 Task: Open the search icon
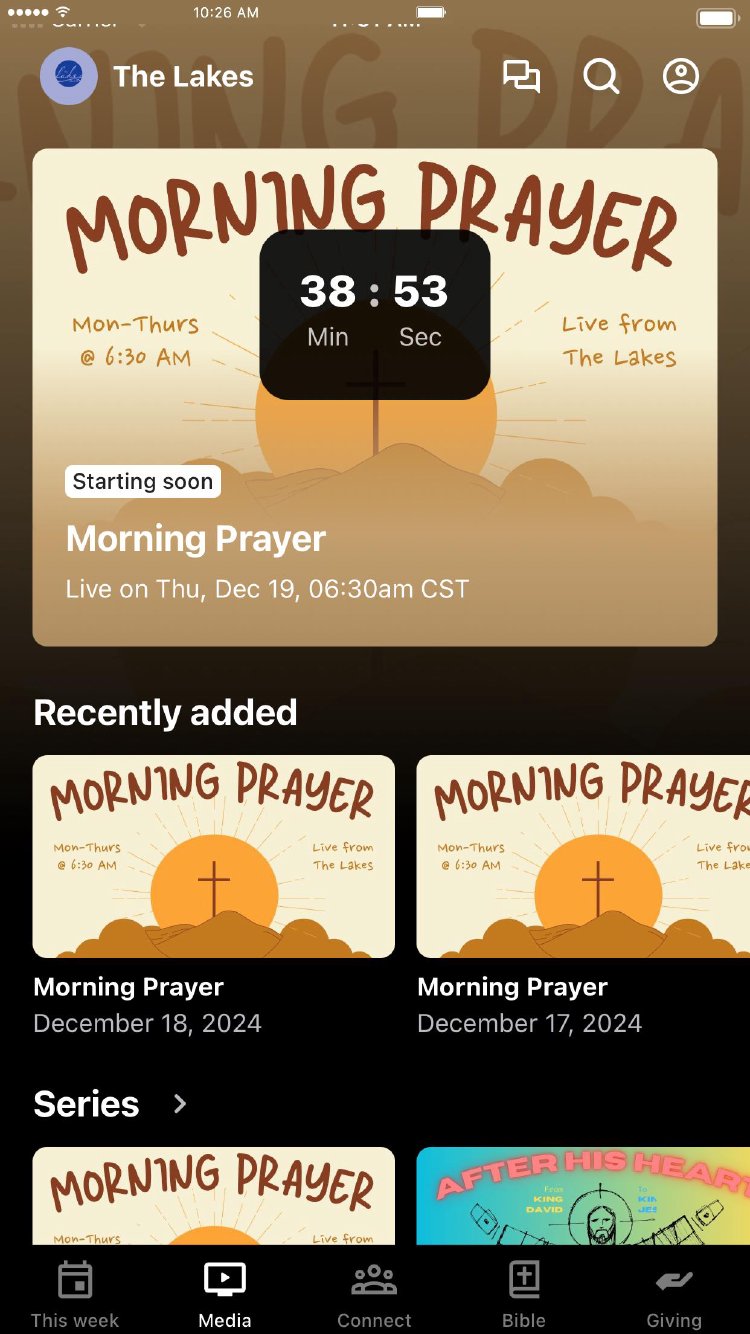coord(601,77)
